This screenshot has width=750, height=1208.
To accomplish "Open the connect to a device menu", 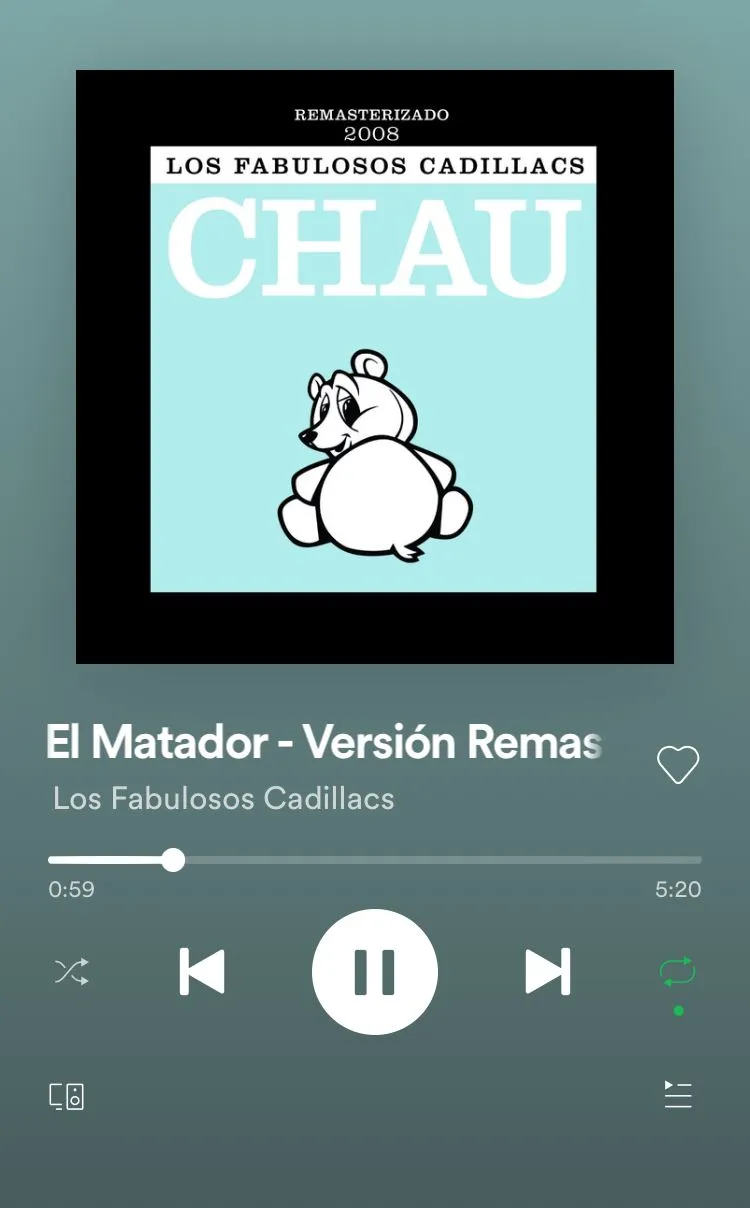I will [x=67, y=1096].
